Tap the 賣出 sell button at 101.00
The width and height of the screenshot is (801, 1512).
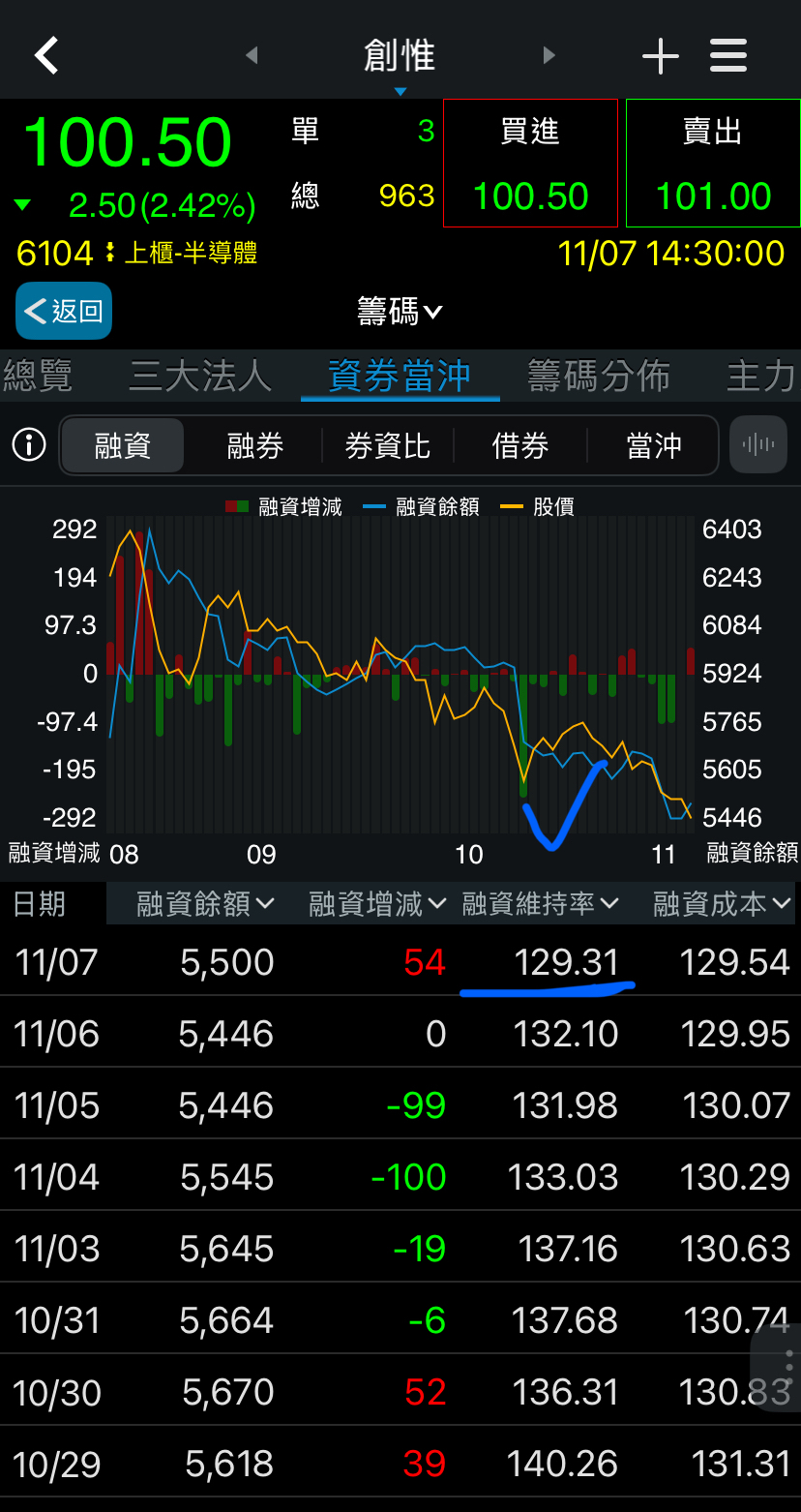[713, 163]
